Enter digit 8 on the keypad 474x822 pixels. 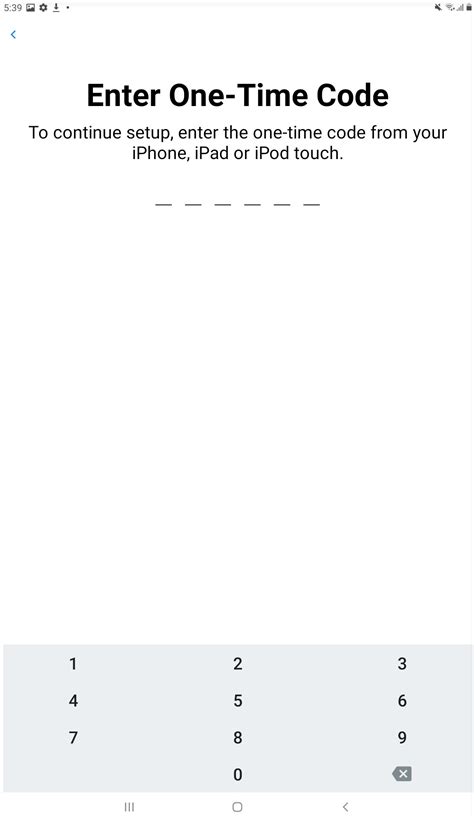coord(238,738)
